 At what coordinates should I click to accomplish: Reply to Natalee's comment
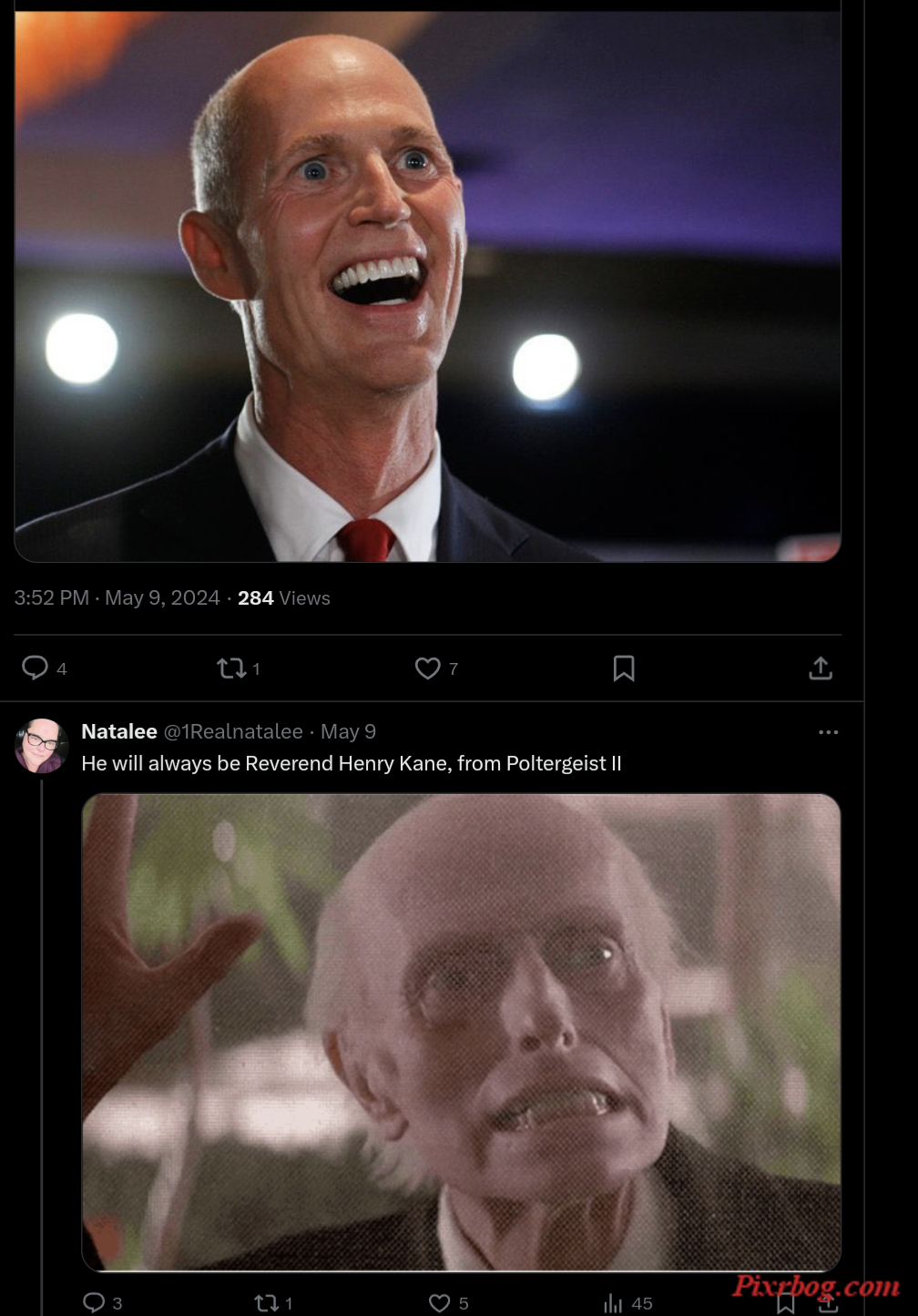tap(94, 1302)
